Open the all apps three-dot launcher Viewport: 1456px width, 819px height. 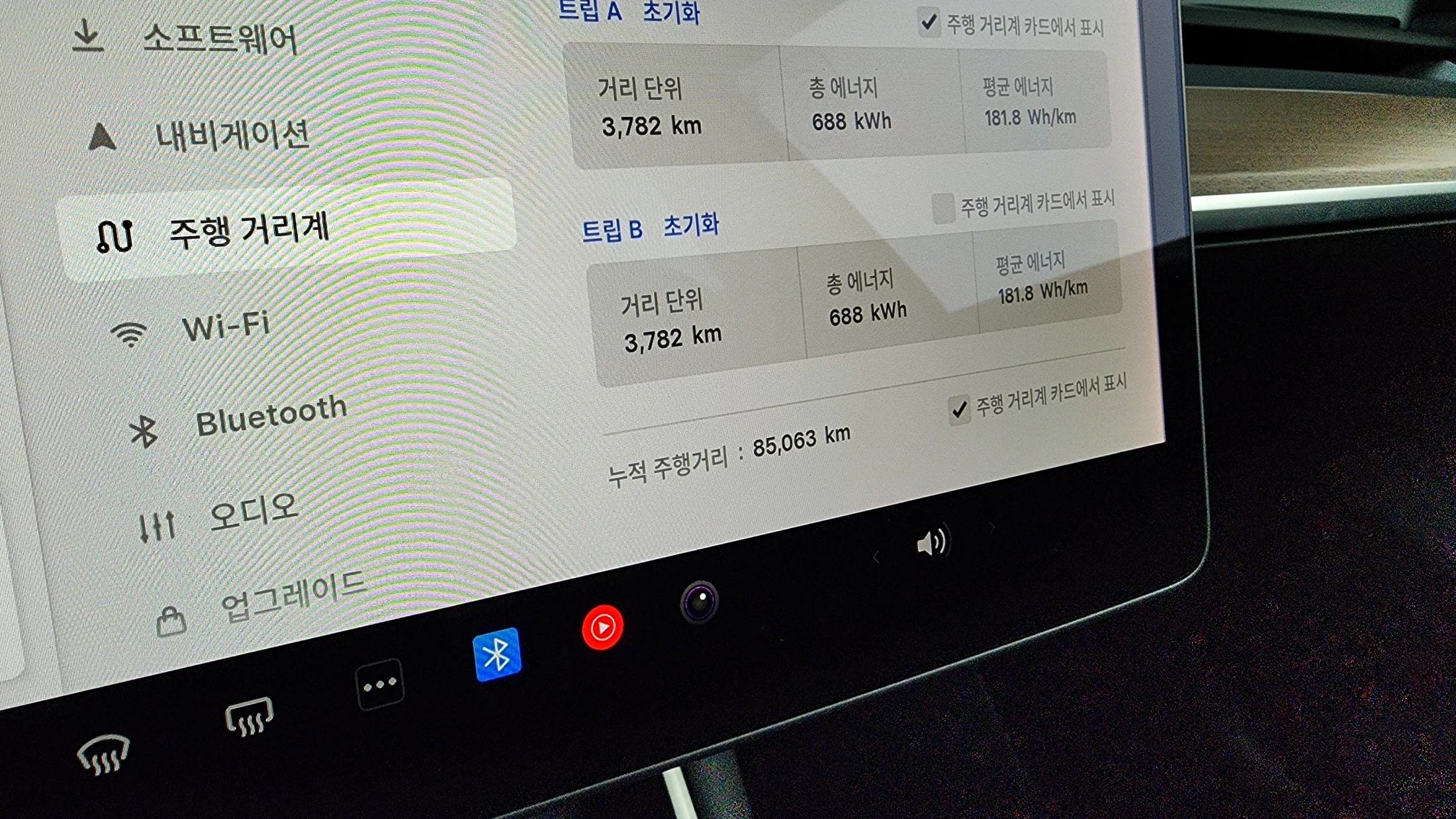pyautogui.click(x=380, y=684)
